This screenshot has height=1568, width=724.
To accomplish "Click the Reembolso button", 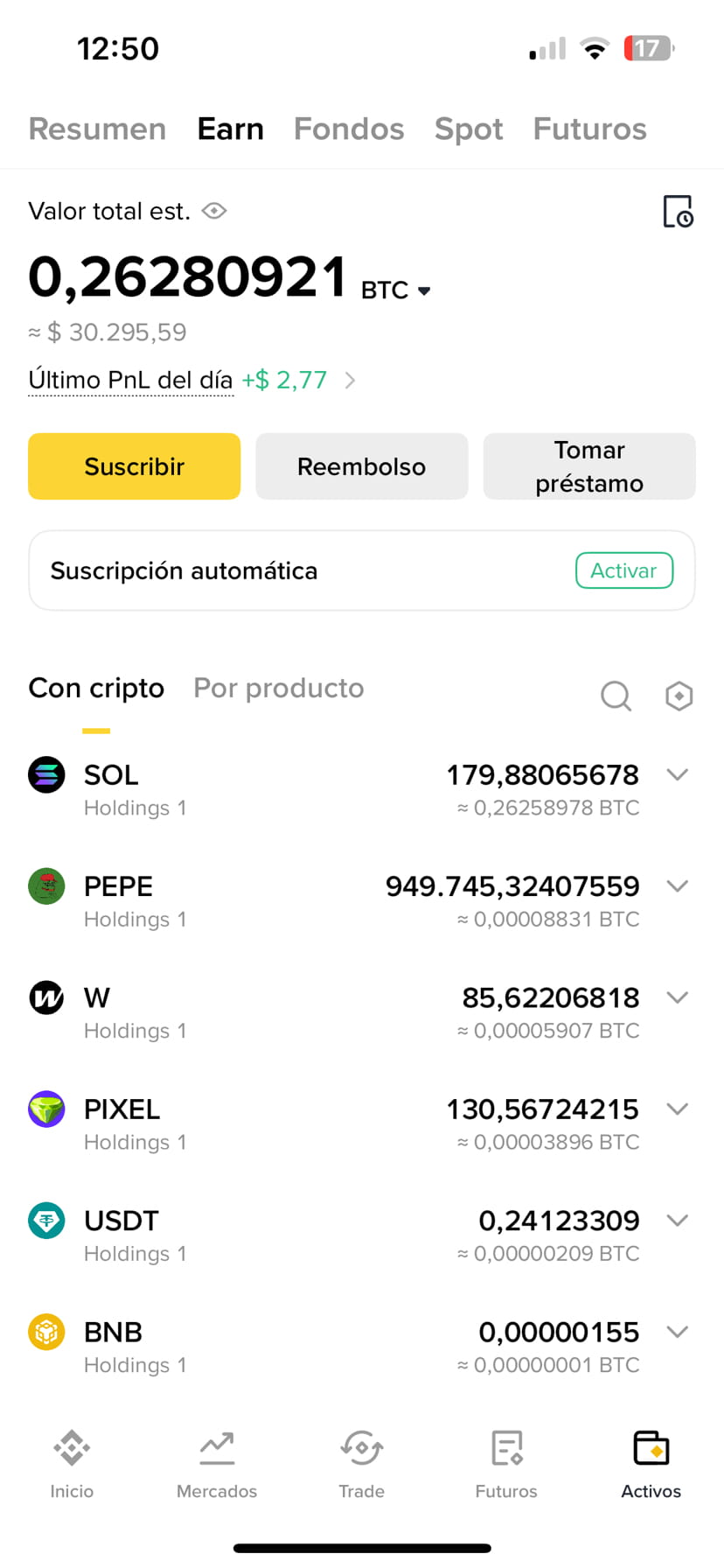I will [x=361, y=466].
